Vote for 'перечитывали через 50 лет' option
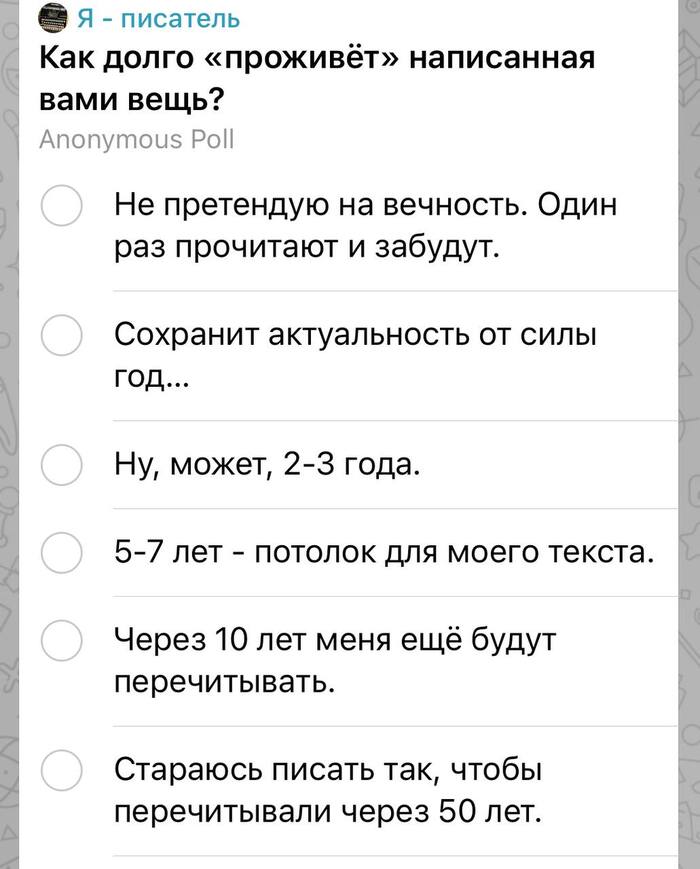 click(61, 769)
